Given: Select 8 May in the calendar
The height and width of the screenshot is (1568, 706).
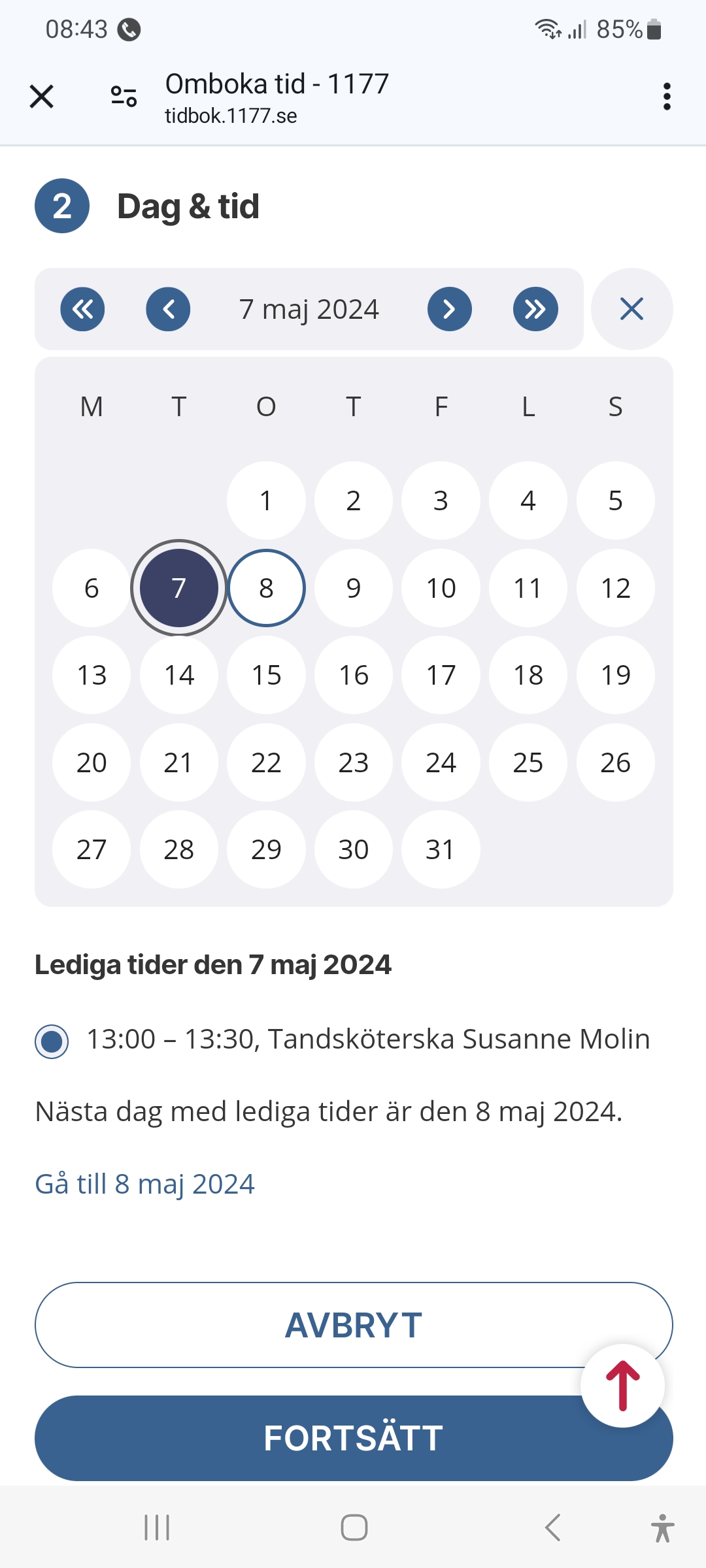Looking at the screenshot, I should (266, 588).
